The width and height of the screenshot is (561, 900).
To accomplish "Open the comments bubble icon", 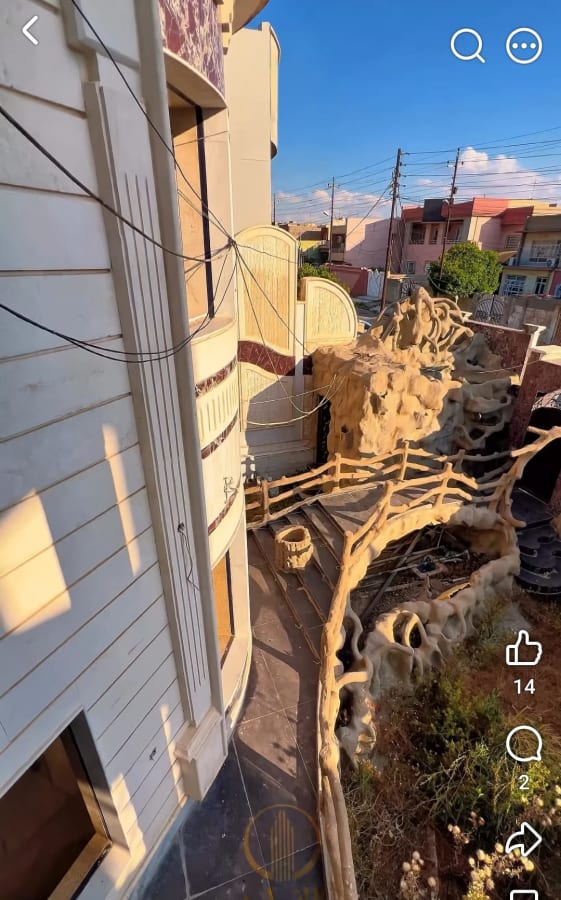I will (524, 744).
